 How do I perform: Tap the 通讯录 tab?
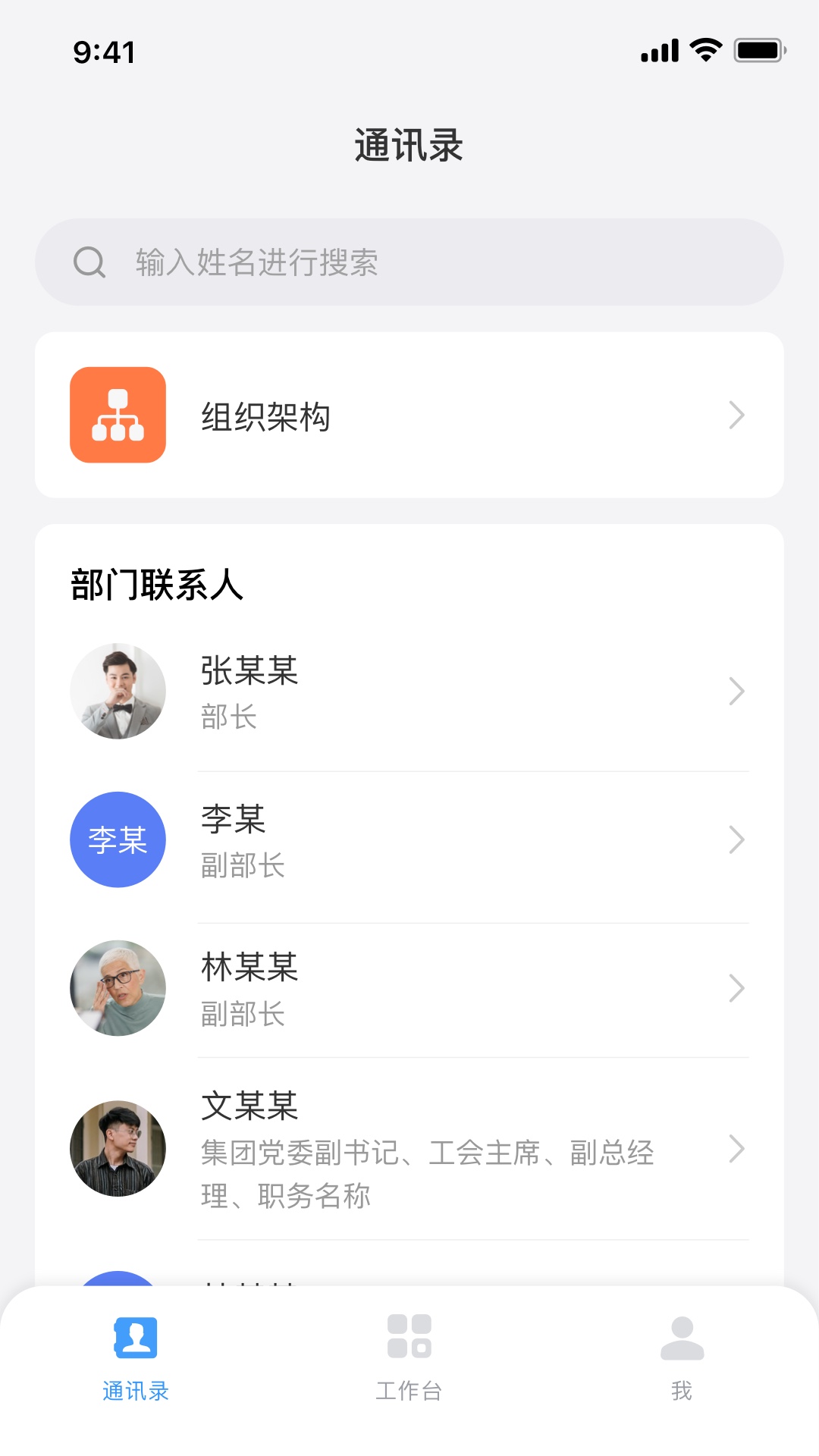click(136, 1357)
